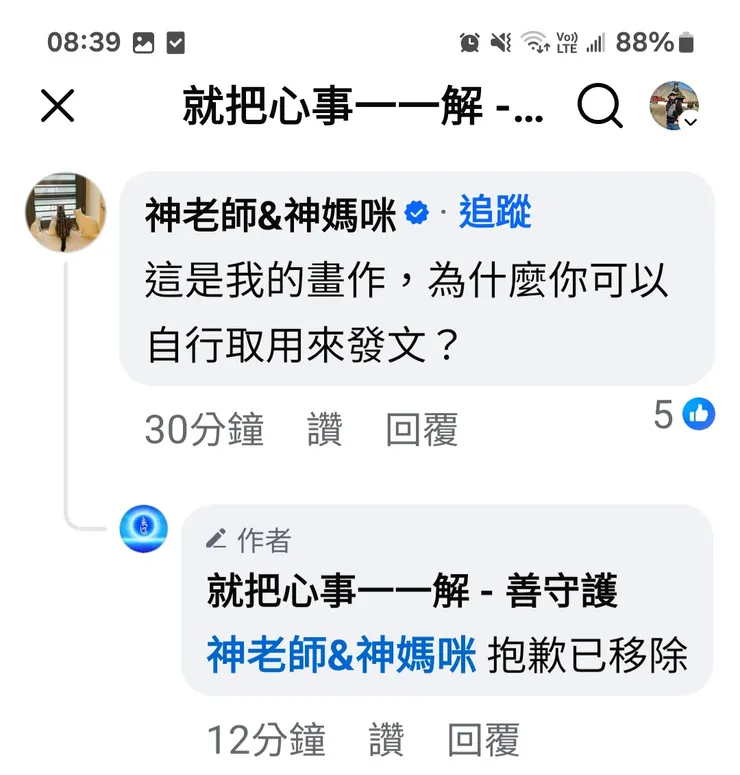Reply to the first comment with 回覆

419,429
